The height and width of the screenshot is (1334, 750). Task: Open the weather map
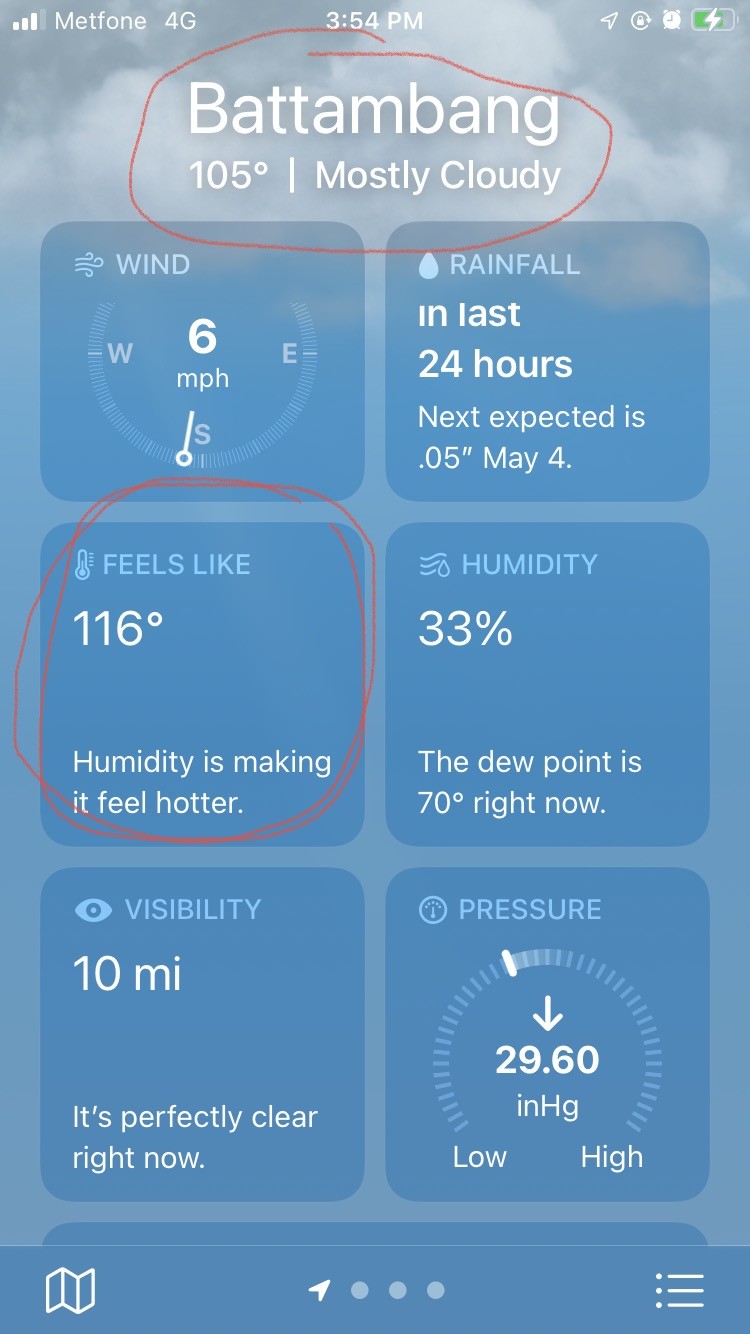coord(70,1290)
